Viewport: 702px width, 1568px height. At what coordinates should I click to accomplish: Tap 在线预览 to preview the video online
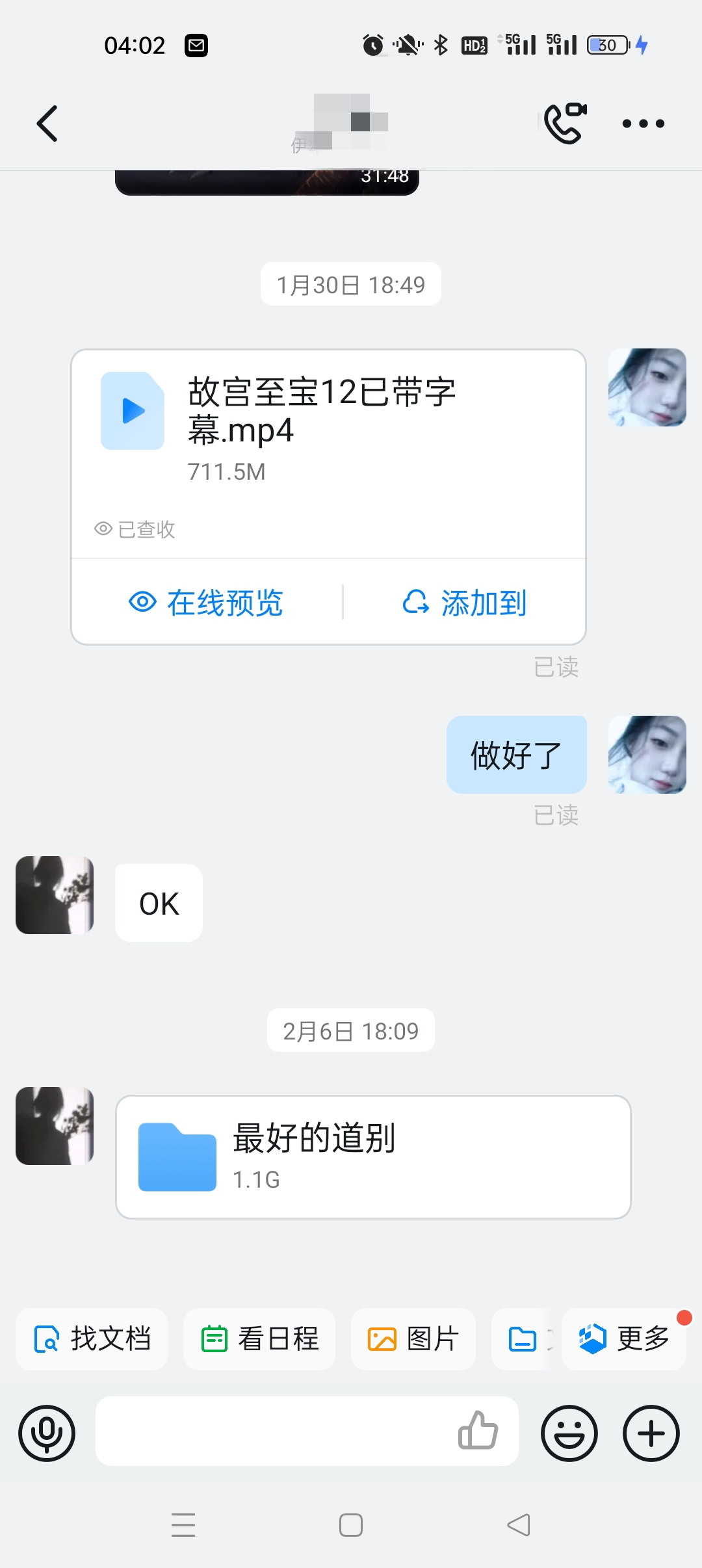(207, 603)
